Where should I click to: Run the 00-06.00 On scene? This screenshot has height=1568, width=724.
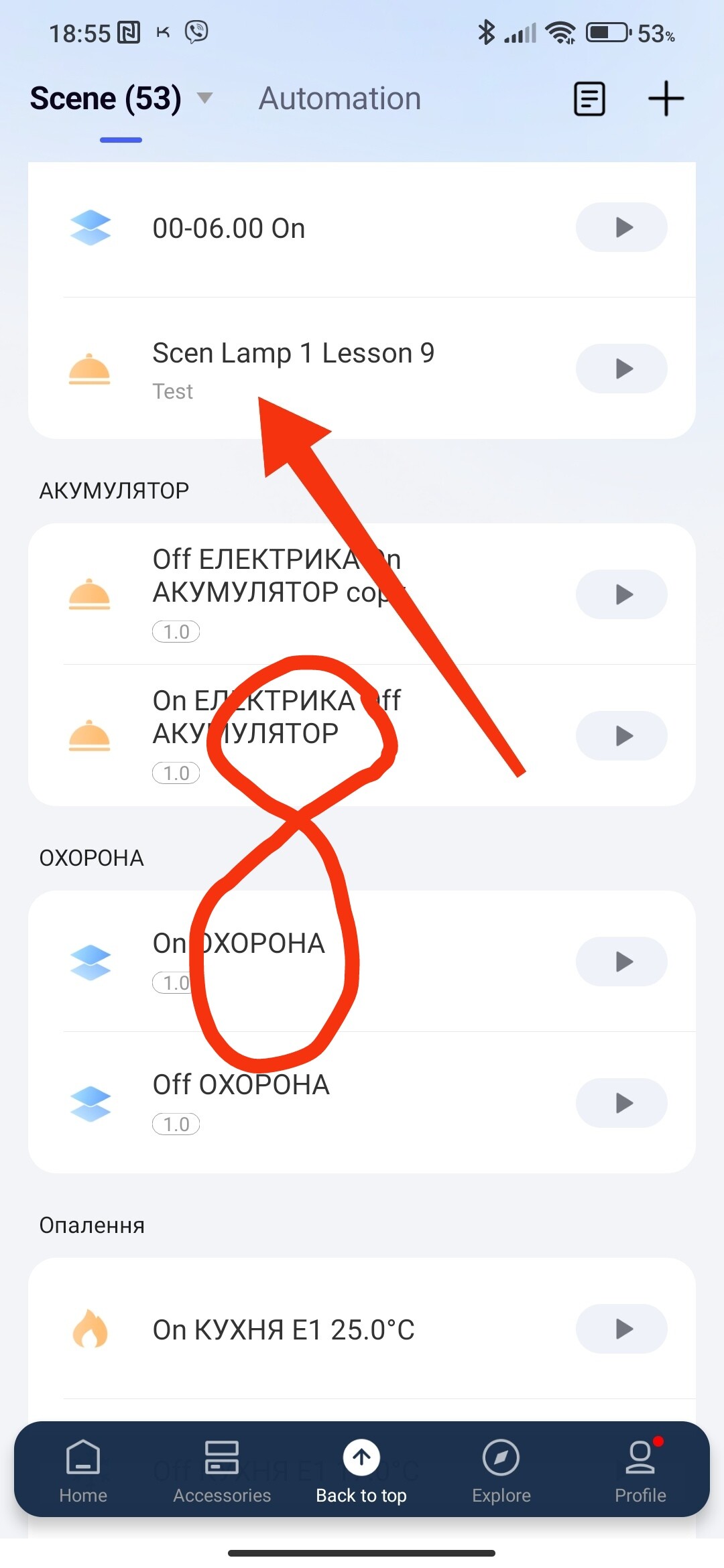(x=621, y=228)
